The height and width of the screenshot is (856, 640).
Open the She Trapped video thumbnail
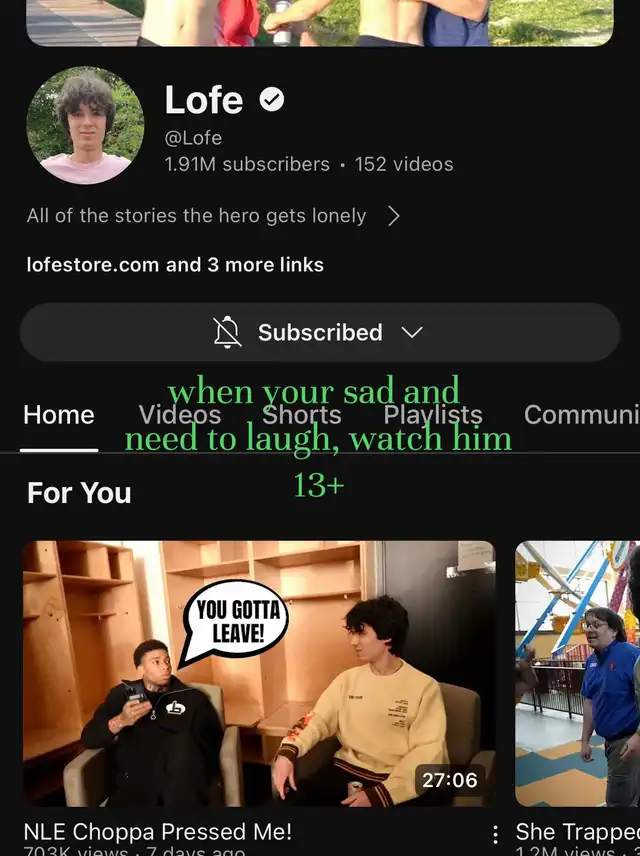(x=578, y=673)
